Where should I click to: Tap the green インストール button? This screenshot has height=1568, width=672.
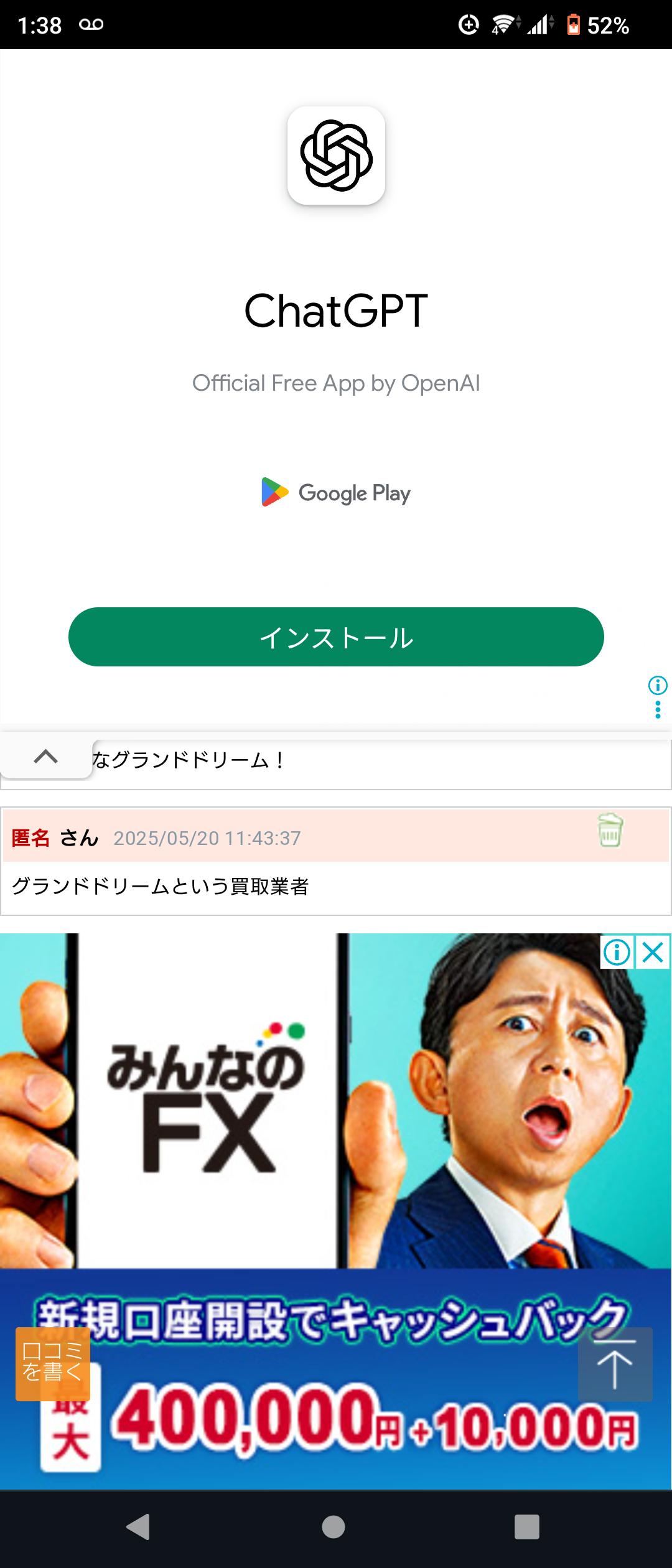pos(336,637)
